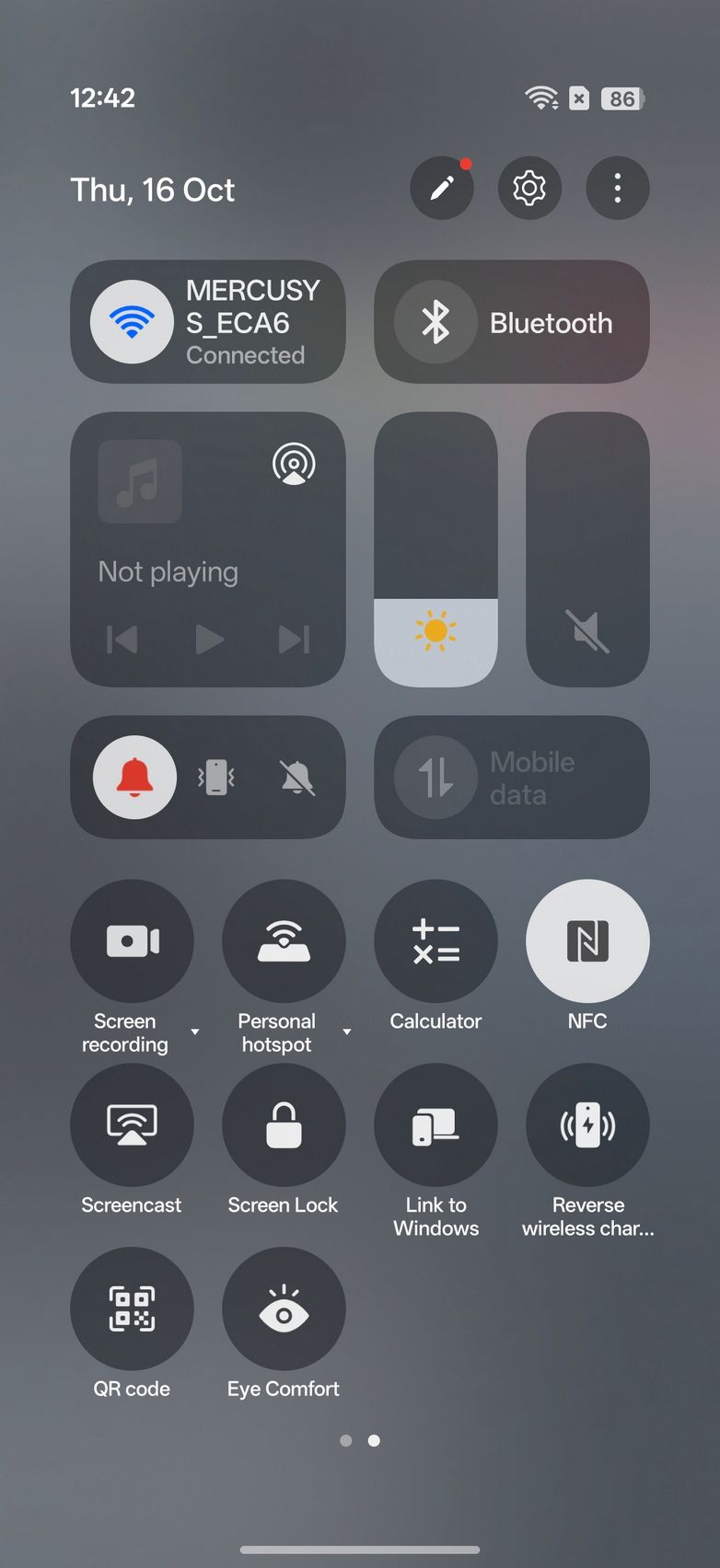This screenshot has height=1568, width=720.
Task: Switch to vibrate mode
Action: (x=216, y=778)
